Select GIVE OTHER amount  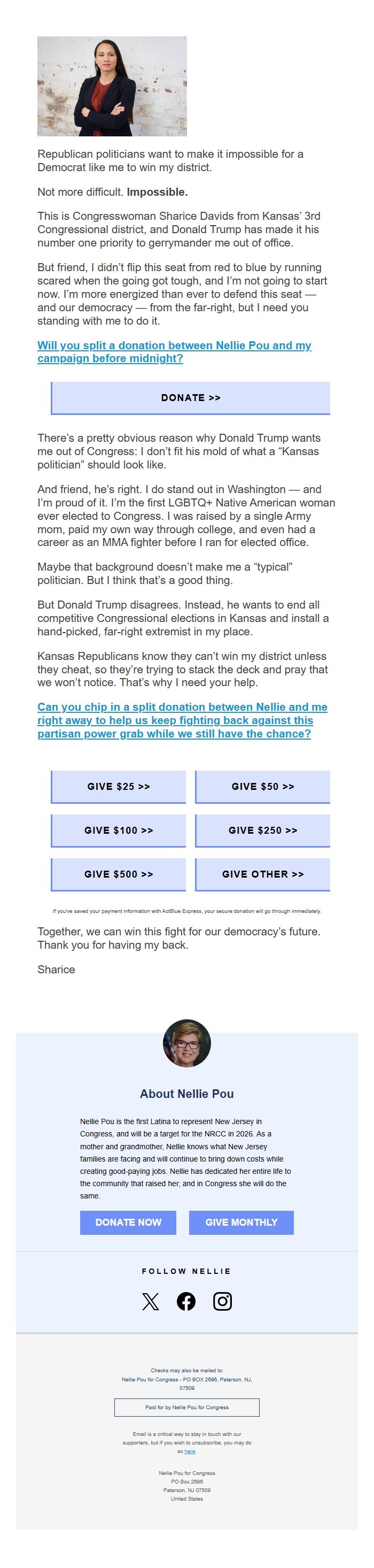(263, 874)
